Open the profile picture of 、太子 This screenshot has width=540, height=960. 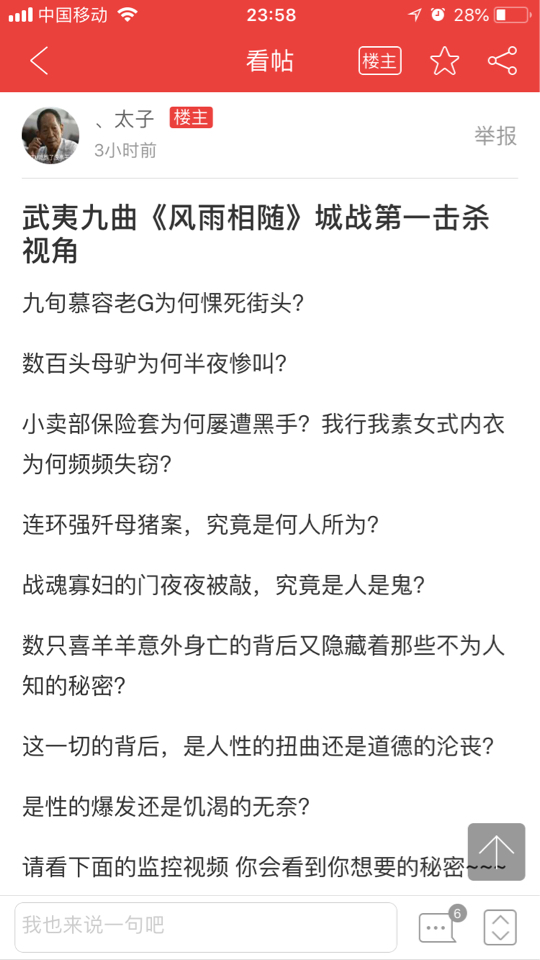pos(50,136)
